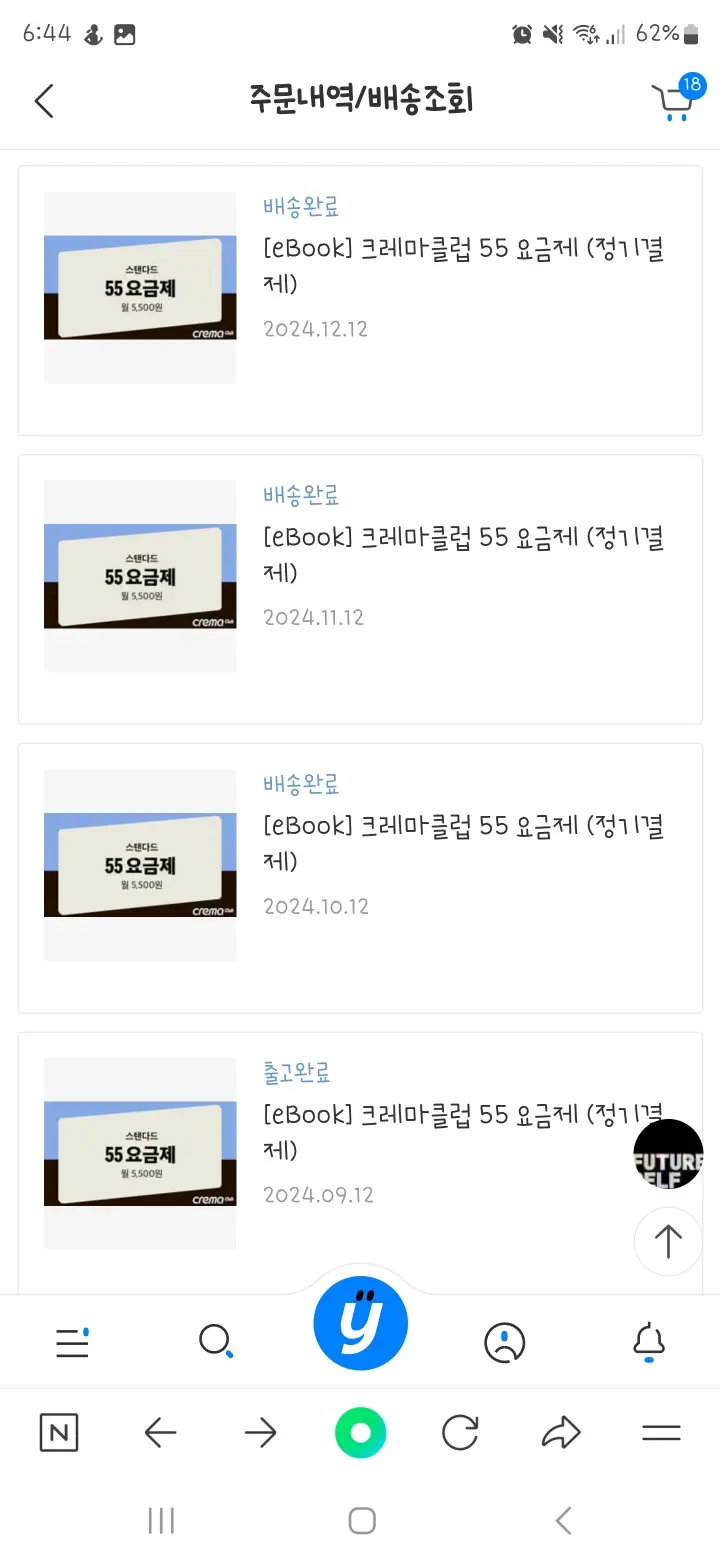Viewport: 720px width, 1560px height.
Task: Tap the Yes24 home logo at bottom
Action: [360, 1322]
